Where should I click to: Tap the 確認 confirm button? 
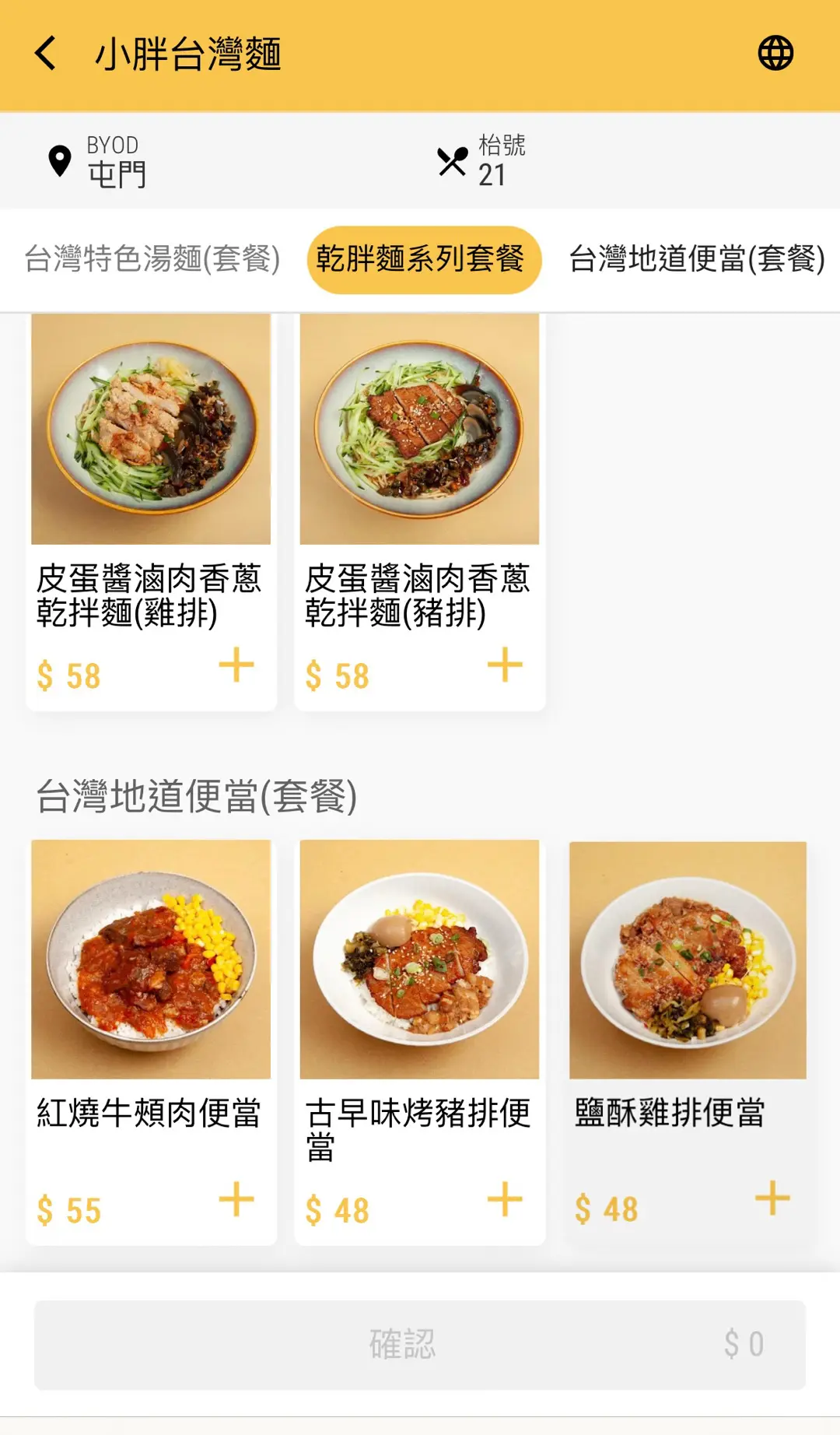tap(420, 1345)
